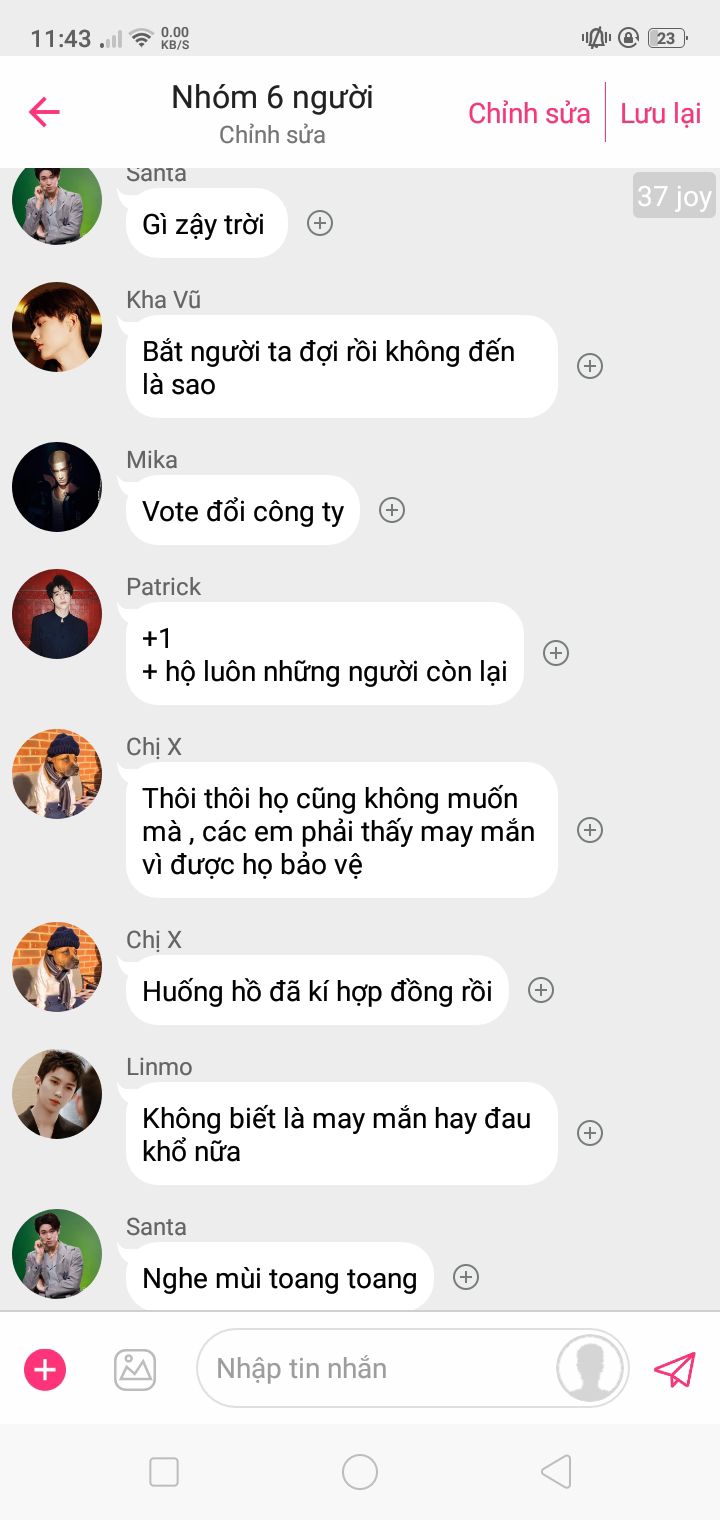Tap the plus icon beside 'Thôi thôi họ cũng' message
Image resolution: width=720 pixels, height=1520 pixels.
[x=590, y=830]
